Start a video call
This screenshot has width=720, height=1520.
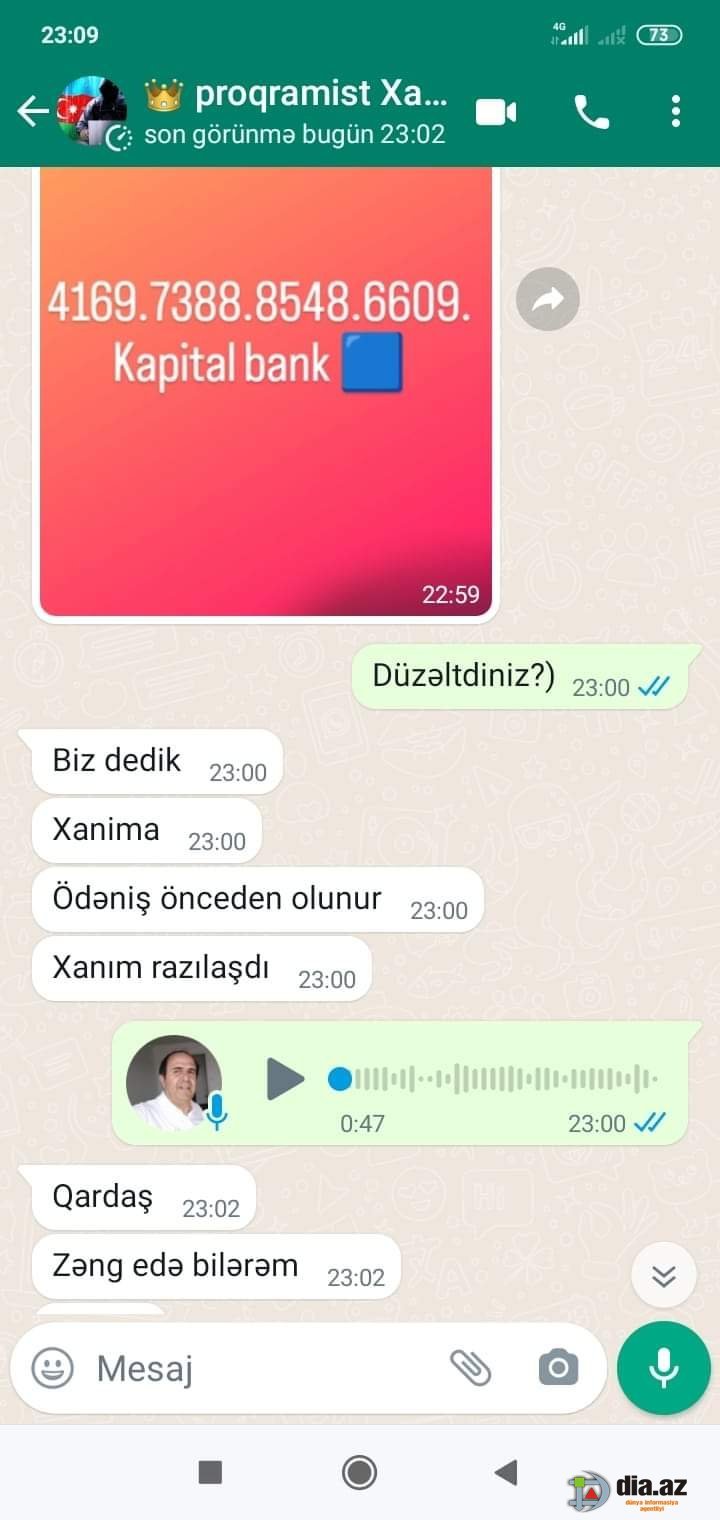click(x=496, y=112)
